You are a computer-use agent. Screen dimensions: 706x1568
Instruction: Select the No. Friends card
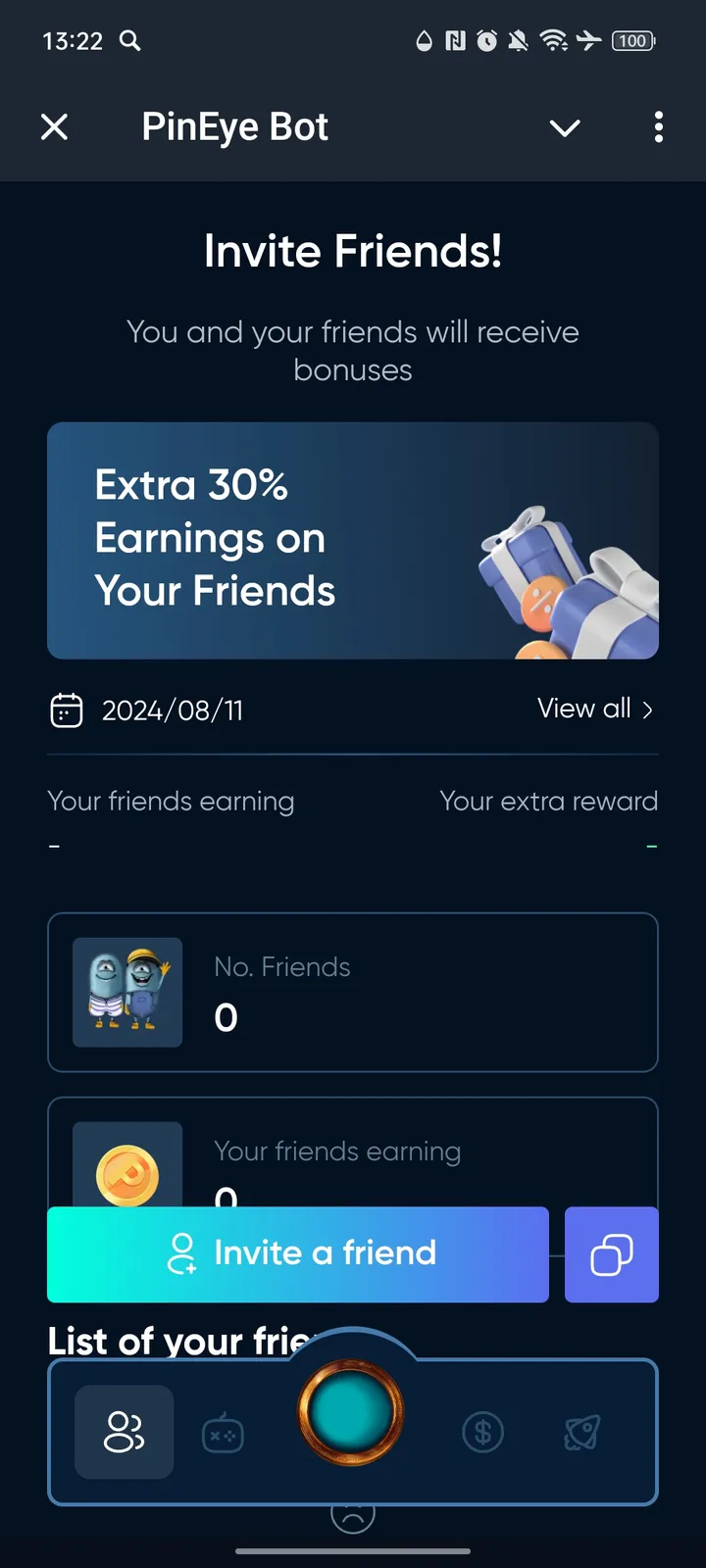353,992
